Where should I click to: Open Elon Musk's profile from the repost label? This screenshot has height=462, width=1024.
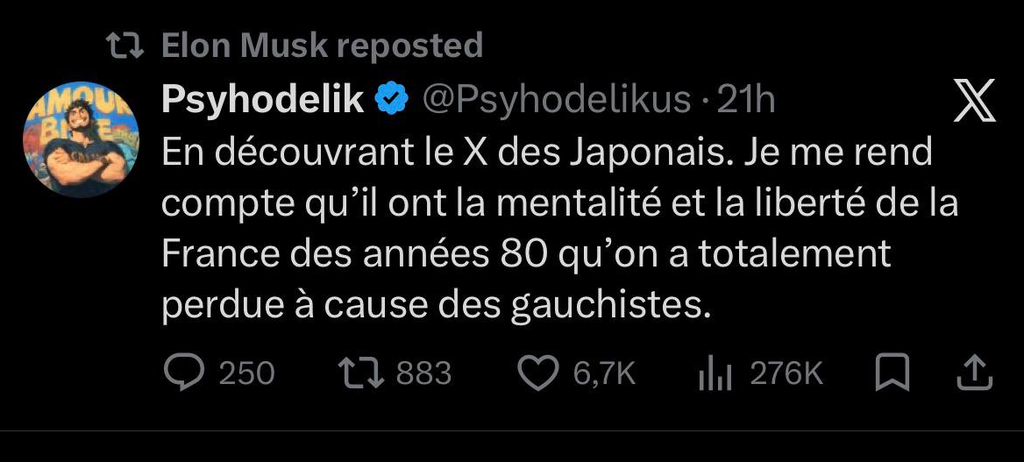245,45
